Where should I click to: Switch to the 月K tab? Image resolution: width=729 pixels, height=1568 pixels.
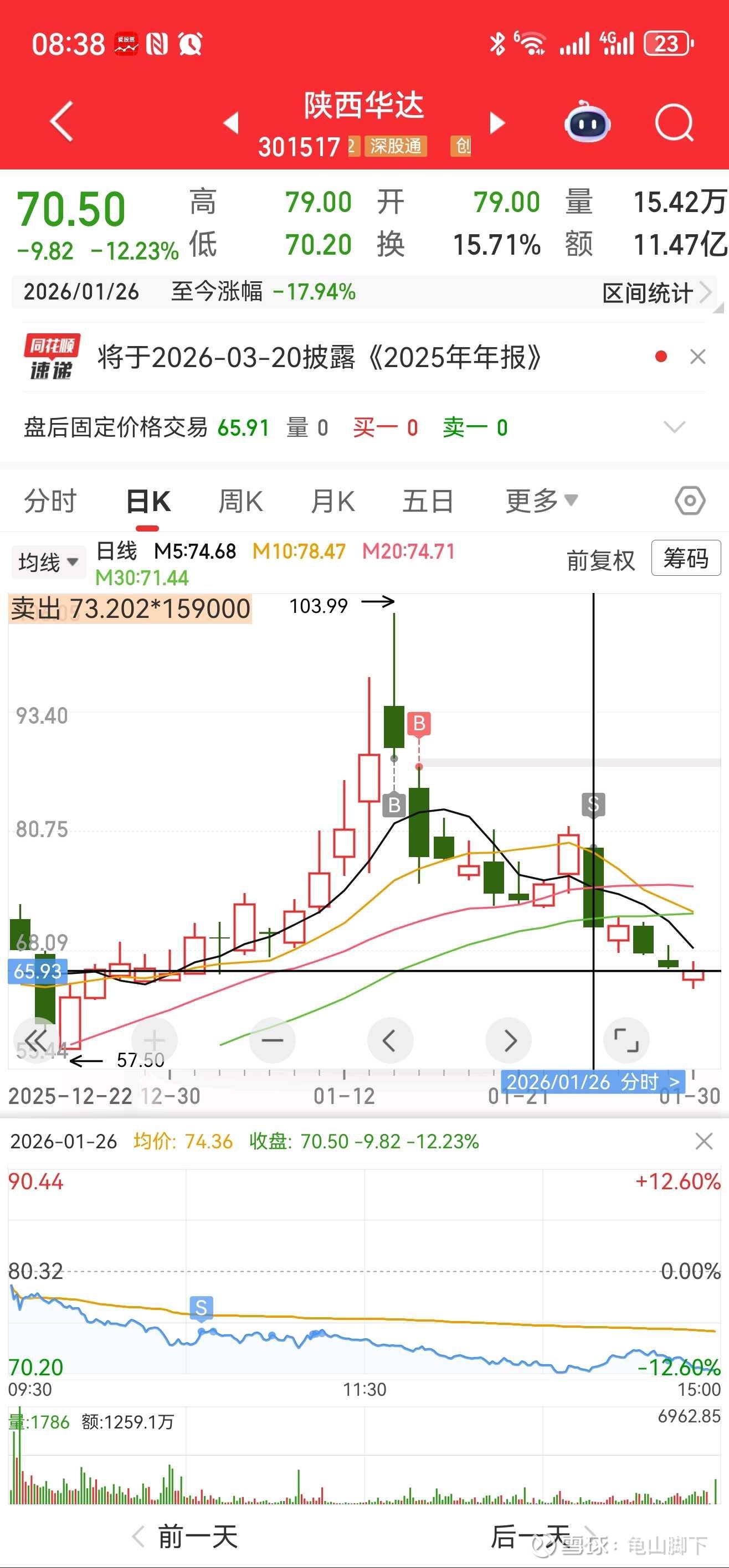pyautogui.click(x=332, y=502)
